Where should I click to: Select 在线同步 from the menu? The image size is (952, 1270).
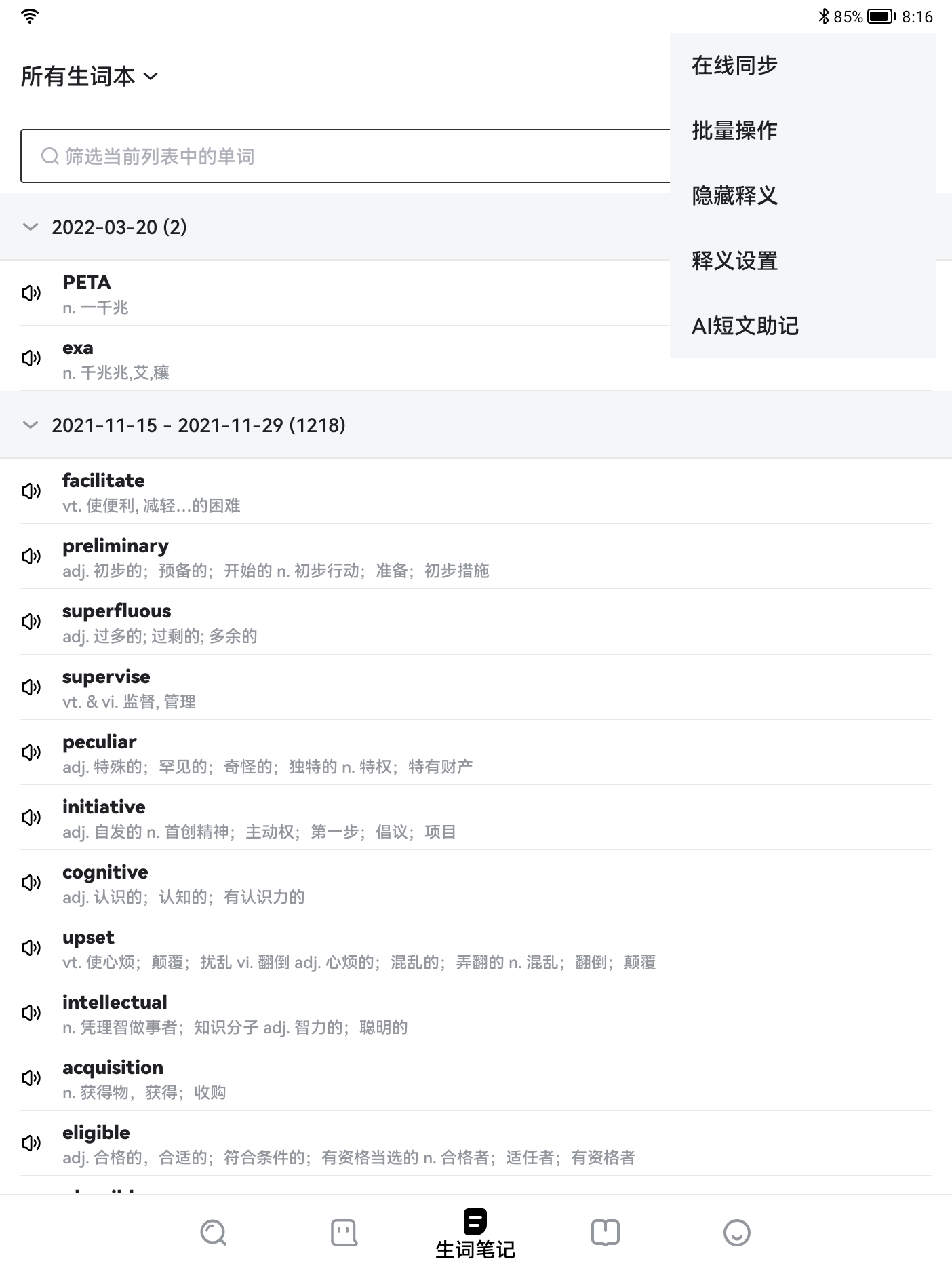tap(734, 66)
